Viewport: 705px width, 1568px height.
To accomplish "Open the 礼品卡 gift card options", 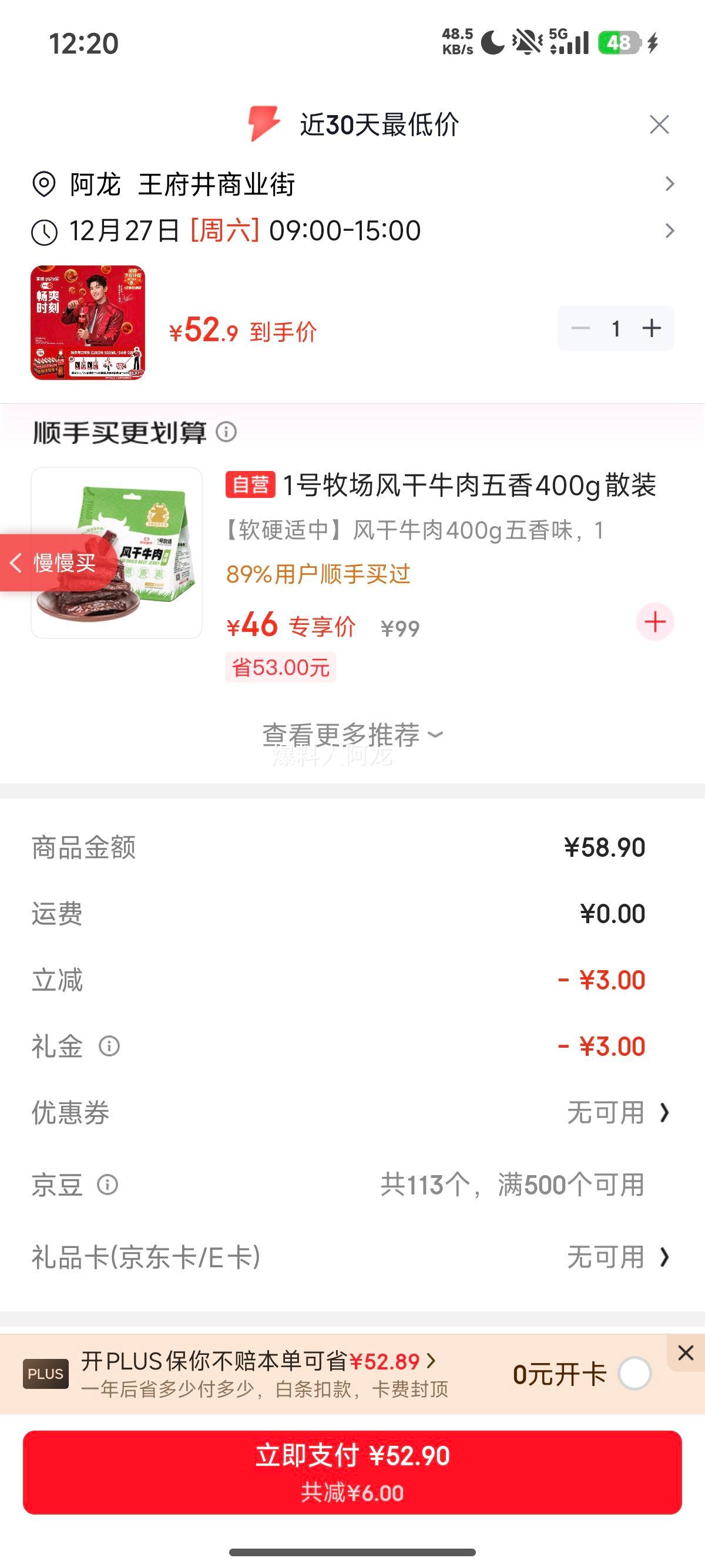I will 609,1255.
